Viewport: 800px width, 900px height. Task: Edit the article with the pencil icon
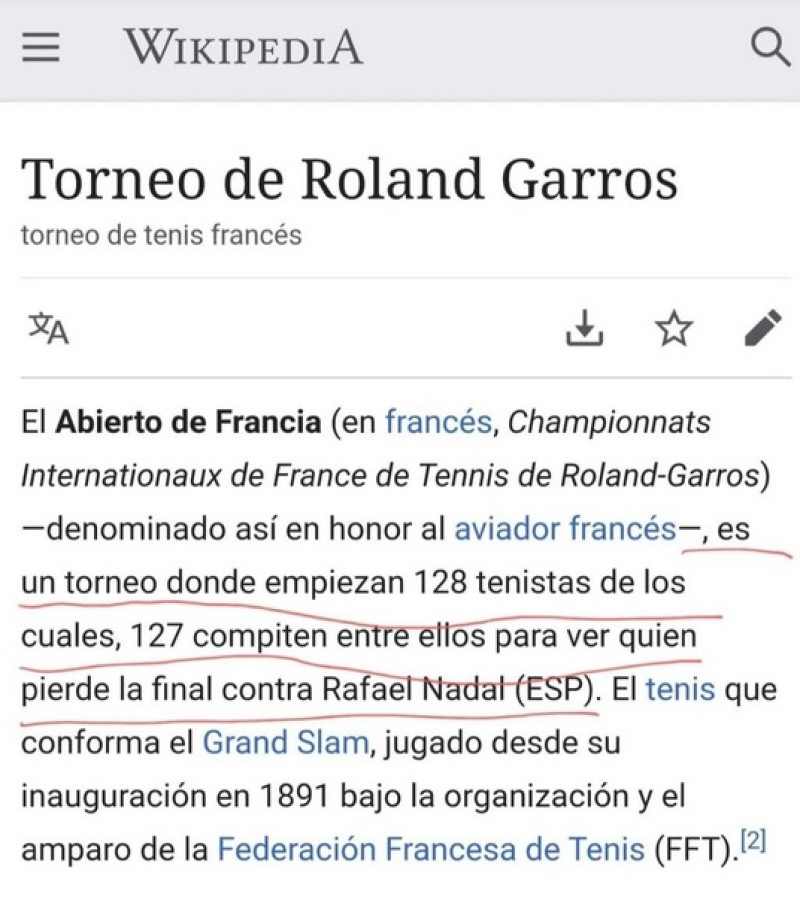click(763, 328)
